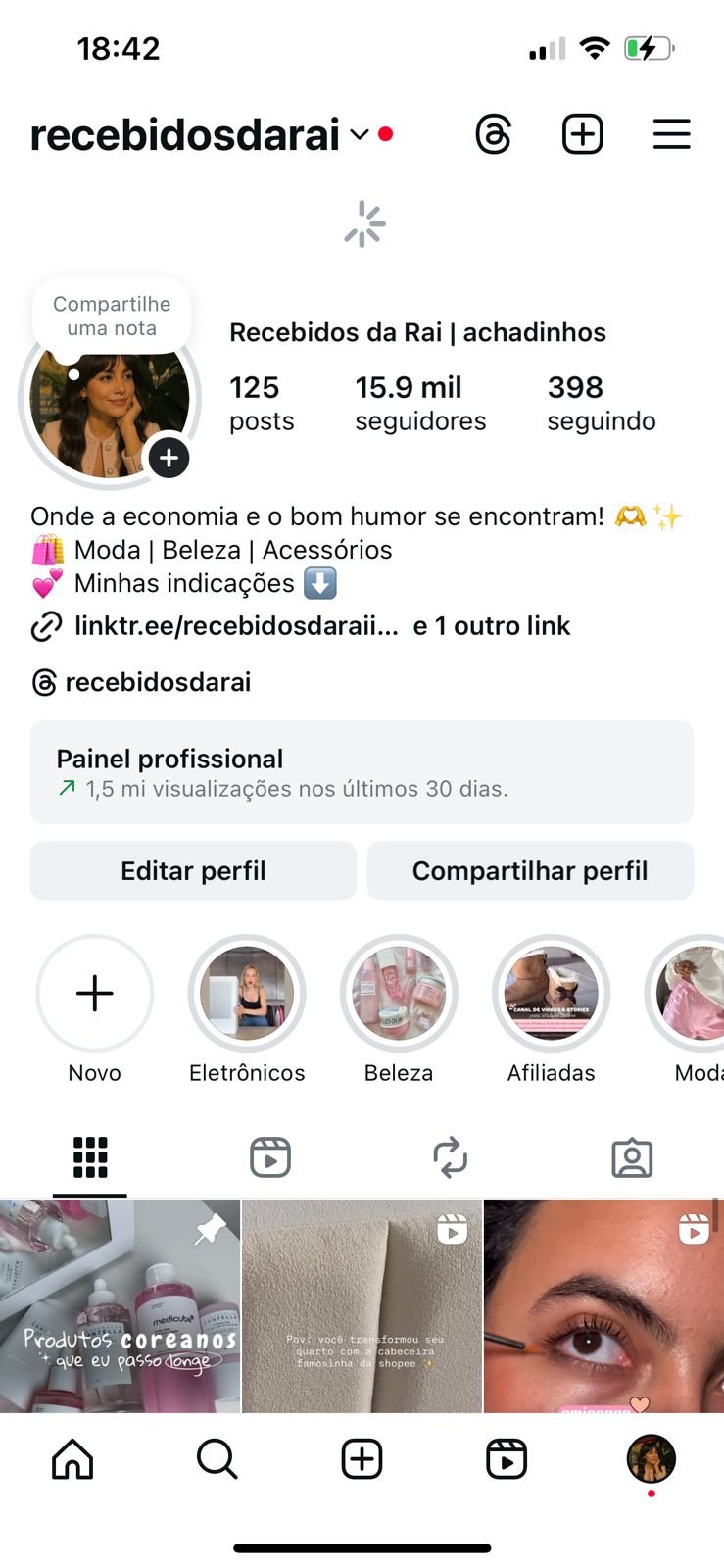Open the pinned 'Produtos coreanos' post

coord(120,1305)
